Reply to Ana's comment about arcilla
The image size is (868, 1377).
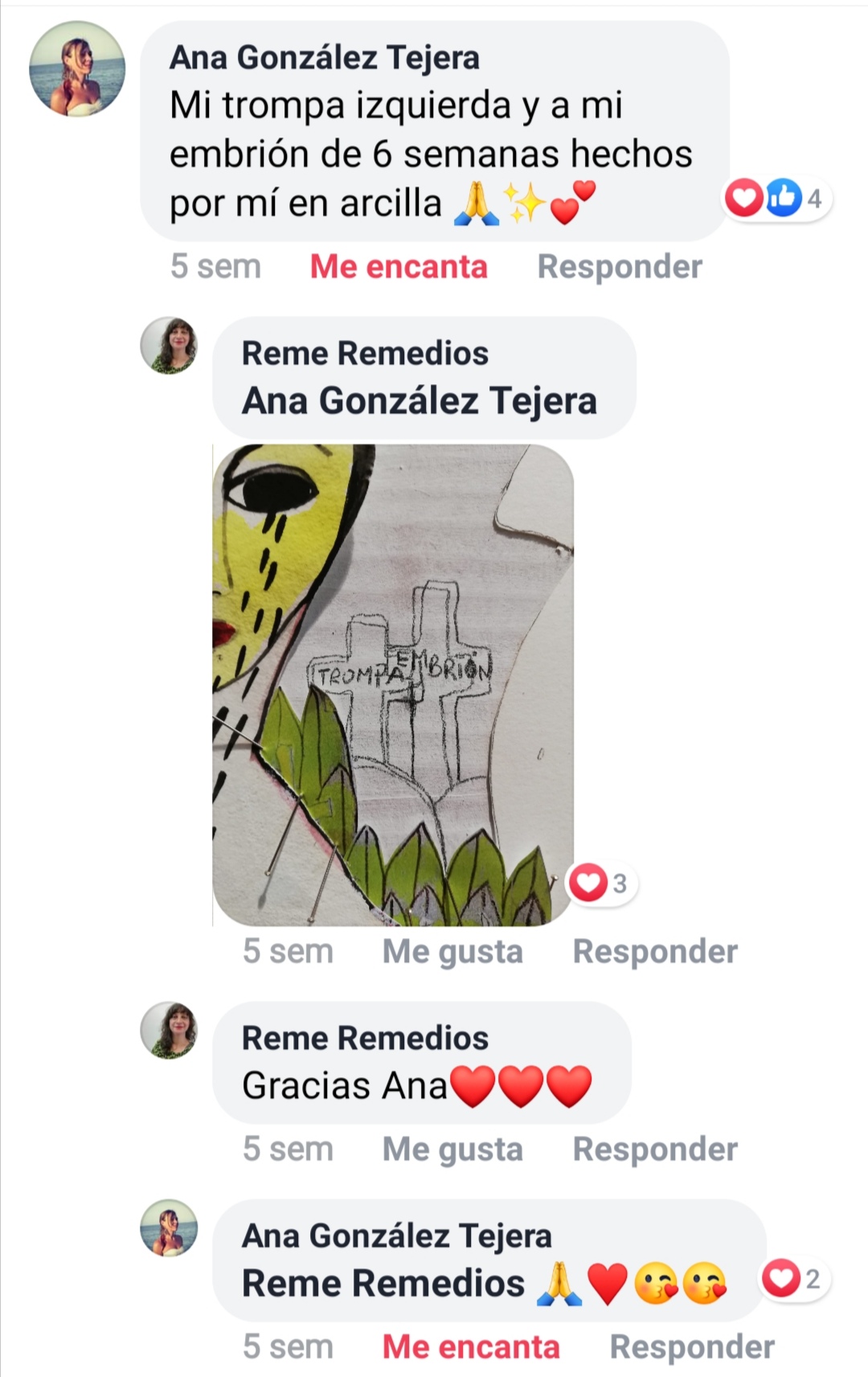tap(620, 267)
